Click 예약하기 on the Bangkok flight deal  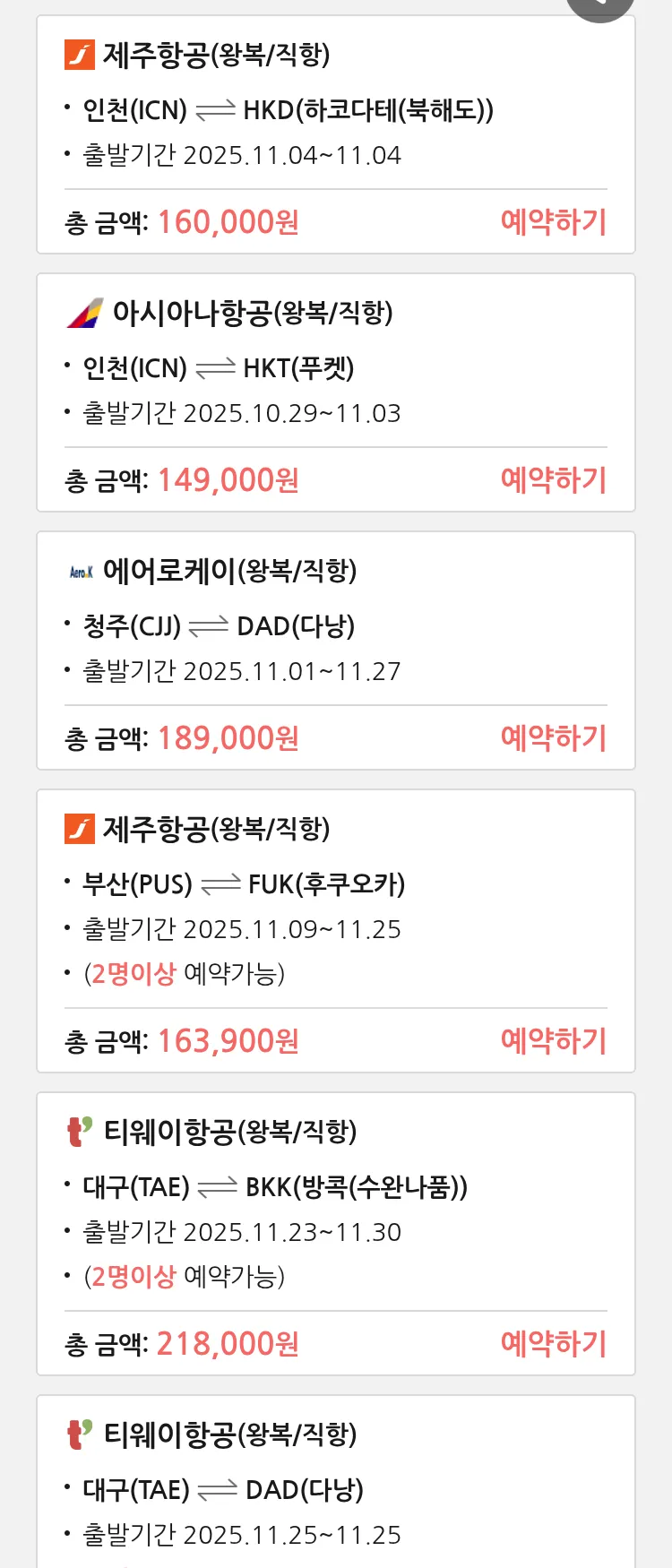click(554, 1343)
